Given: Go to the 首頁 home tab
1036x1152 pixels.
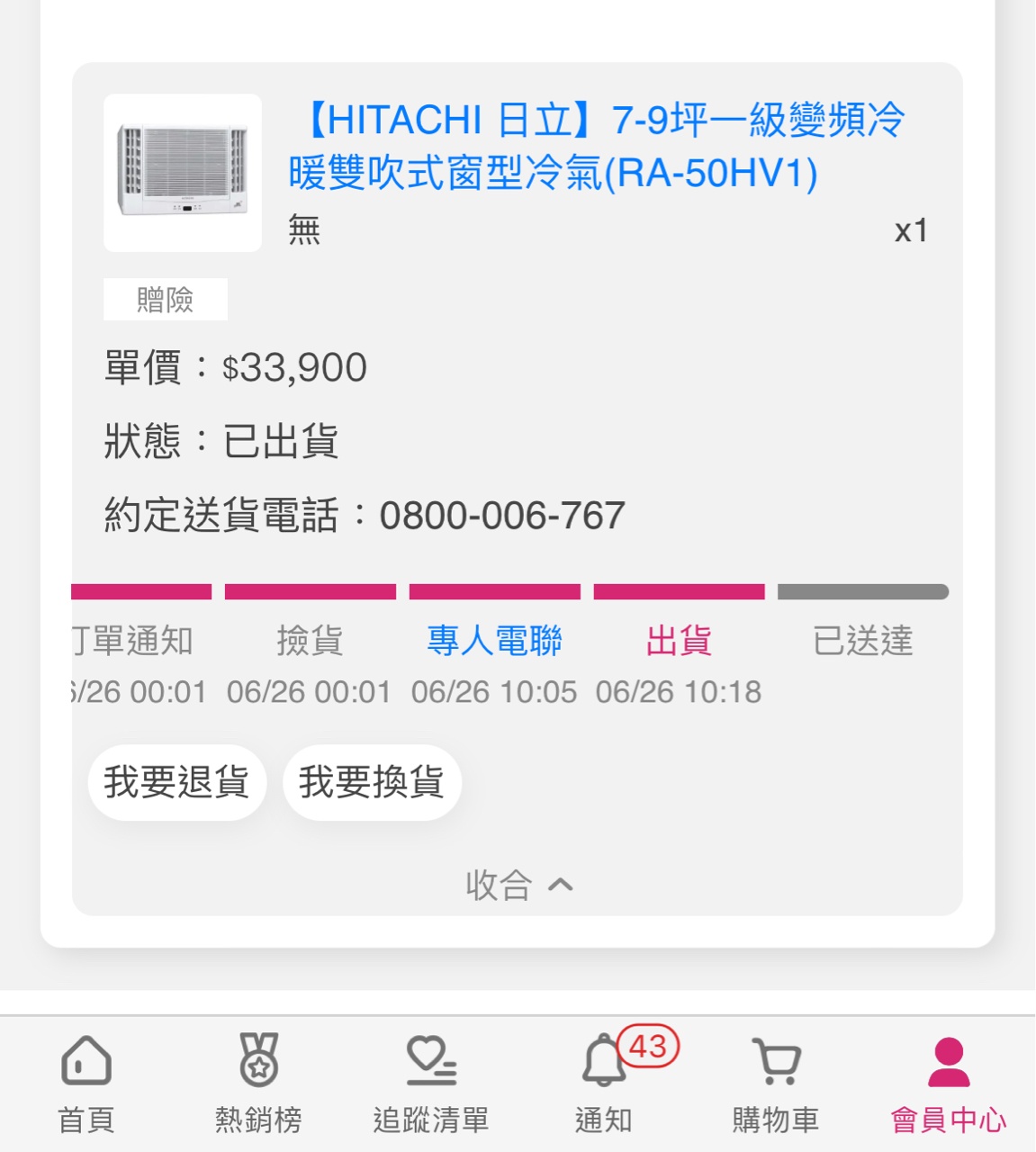Looking at the screenshot, I should [x=86, y=1084].
